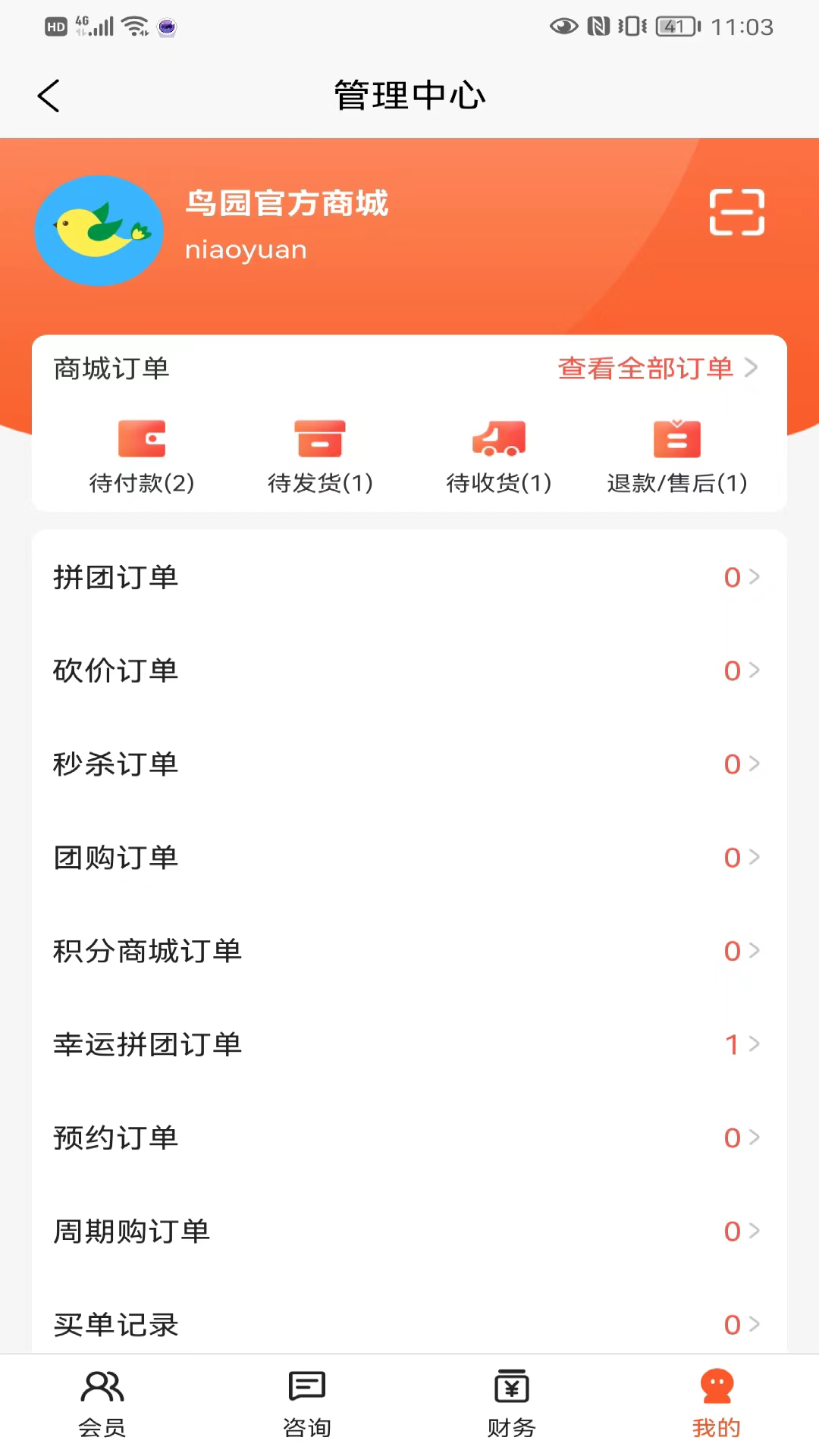The width and height of the screenshot is (819, 1456).
Task: Open 买单记录 payment records row
Action: point(409,1324)
